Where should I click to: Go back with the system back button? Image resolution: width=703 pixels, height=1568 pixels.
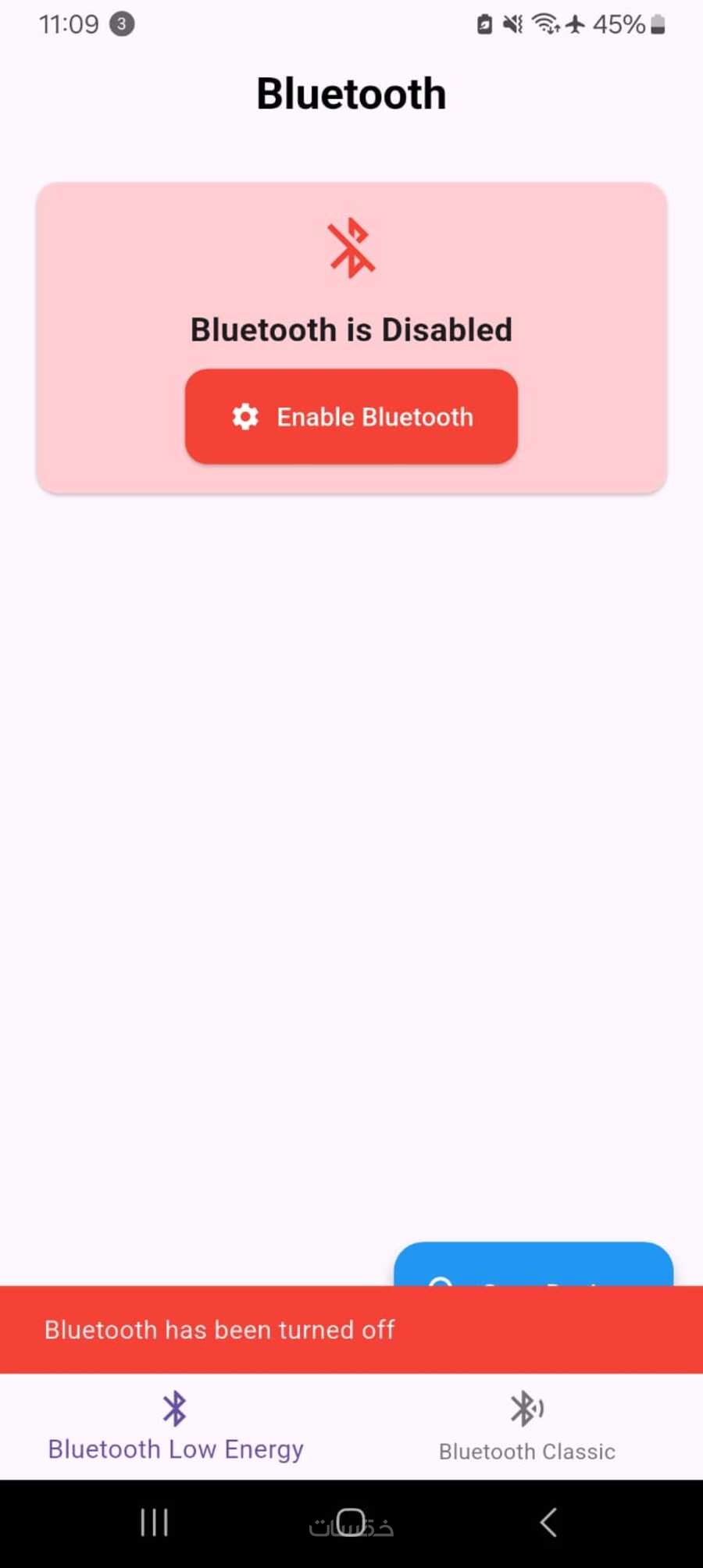548,1522
